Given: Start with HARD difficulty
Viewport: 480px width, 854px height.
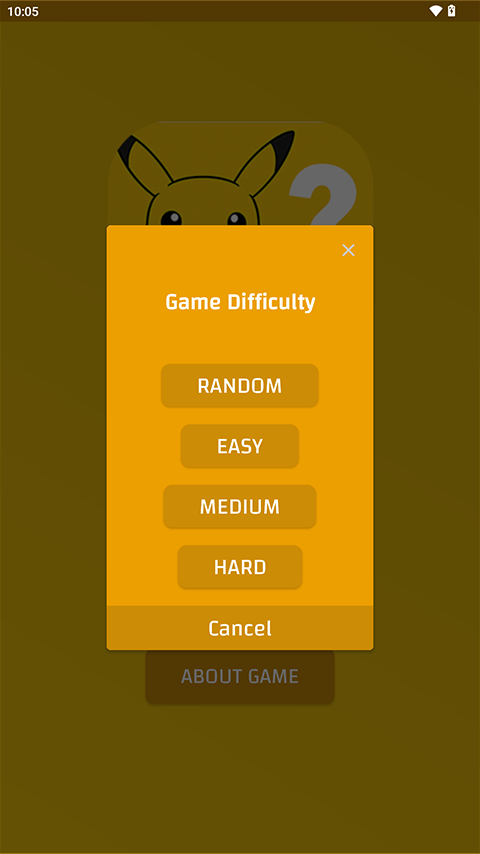Looking at the screenshot, I should [x=240, y=567].
